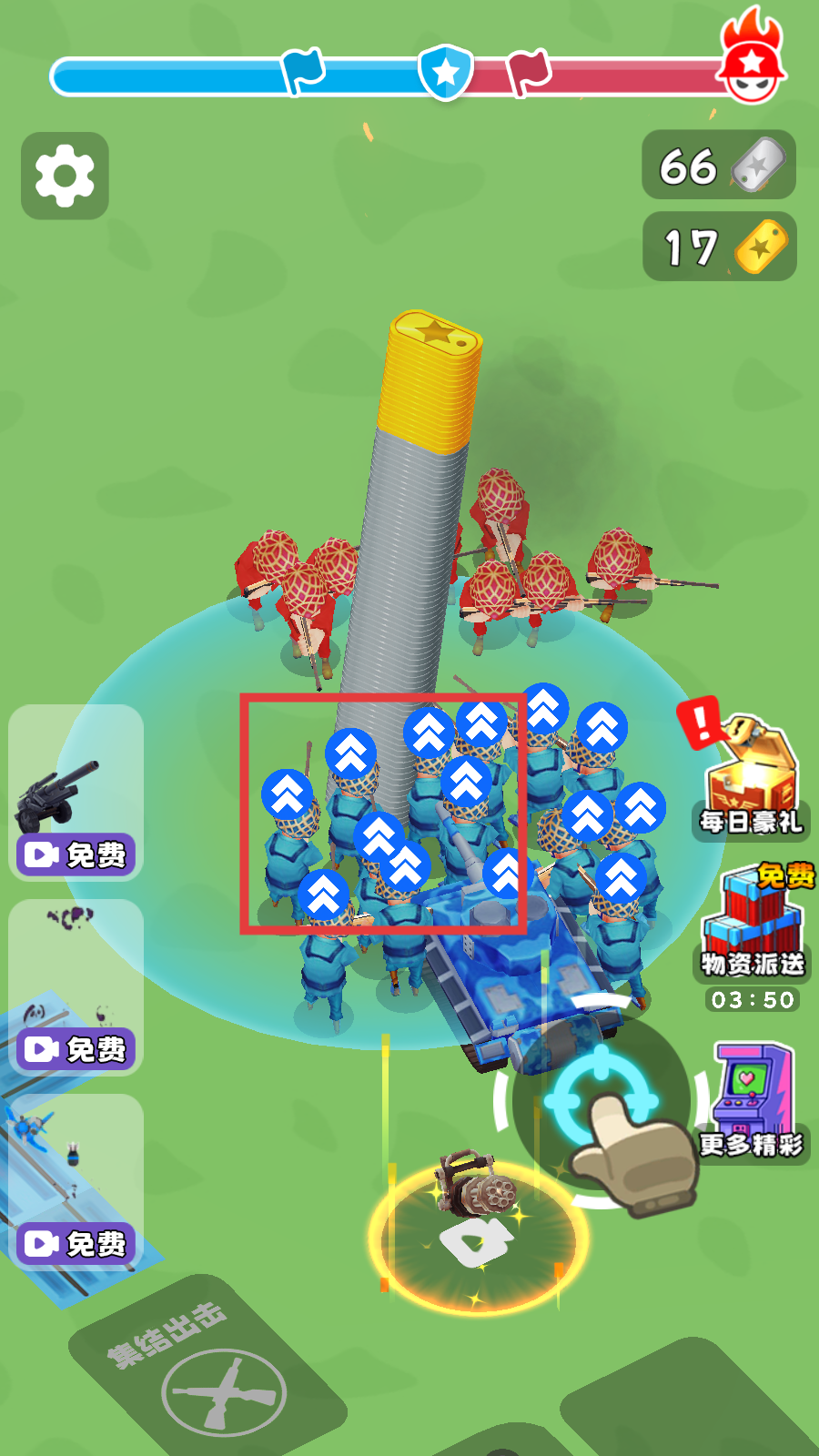Get the free airplane reward by video
This screenshot has height=1456, width=819.
point(76,1243)
